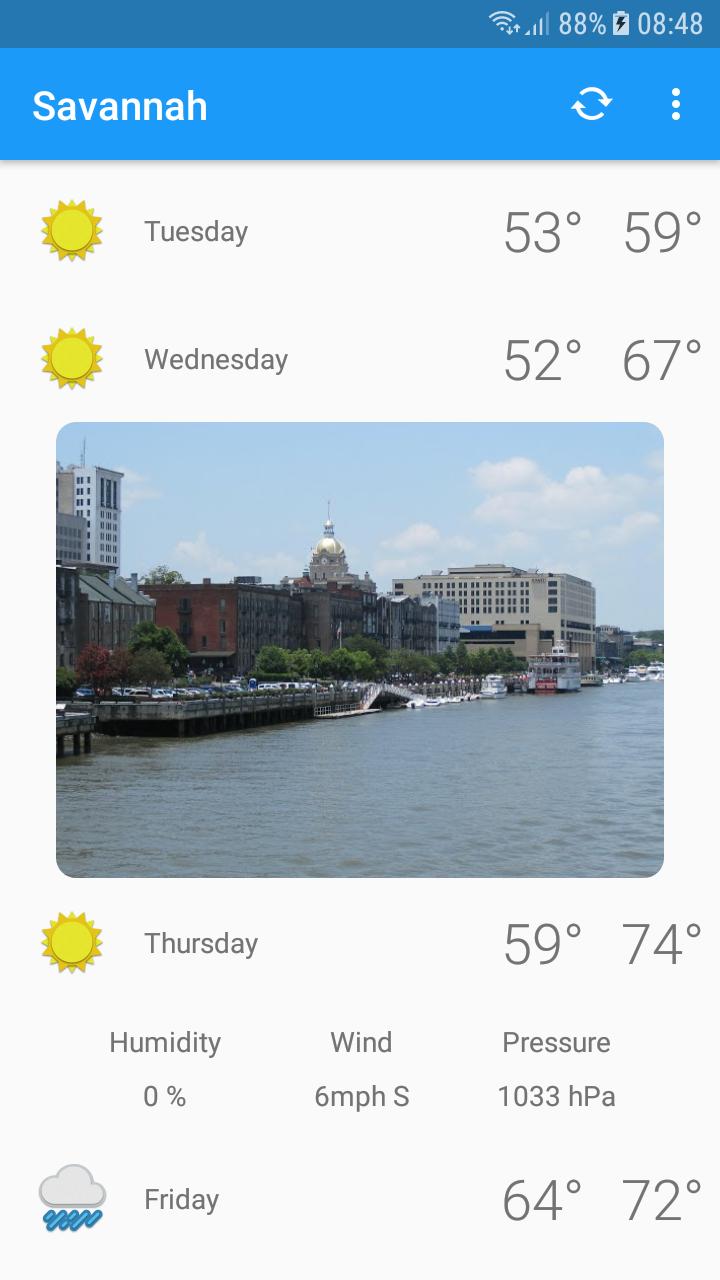The image size is (720, 1280).
Task: Expand the Thursday forecast details
Action: pyautogui.click(x=360, y=943)
